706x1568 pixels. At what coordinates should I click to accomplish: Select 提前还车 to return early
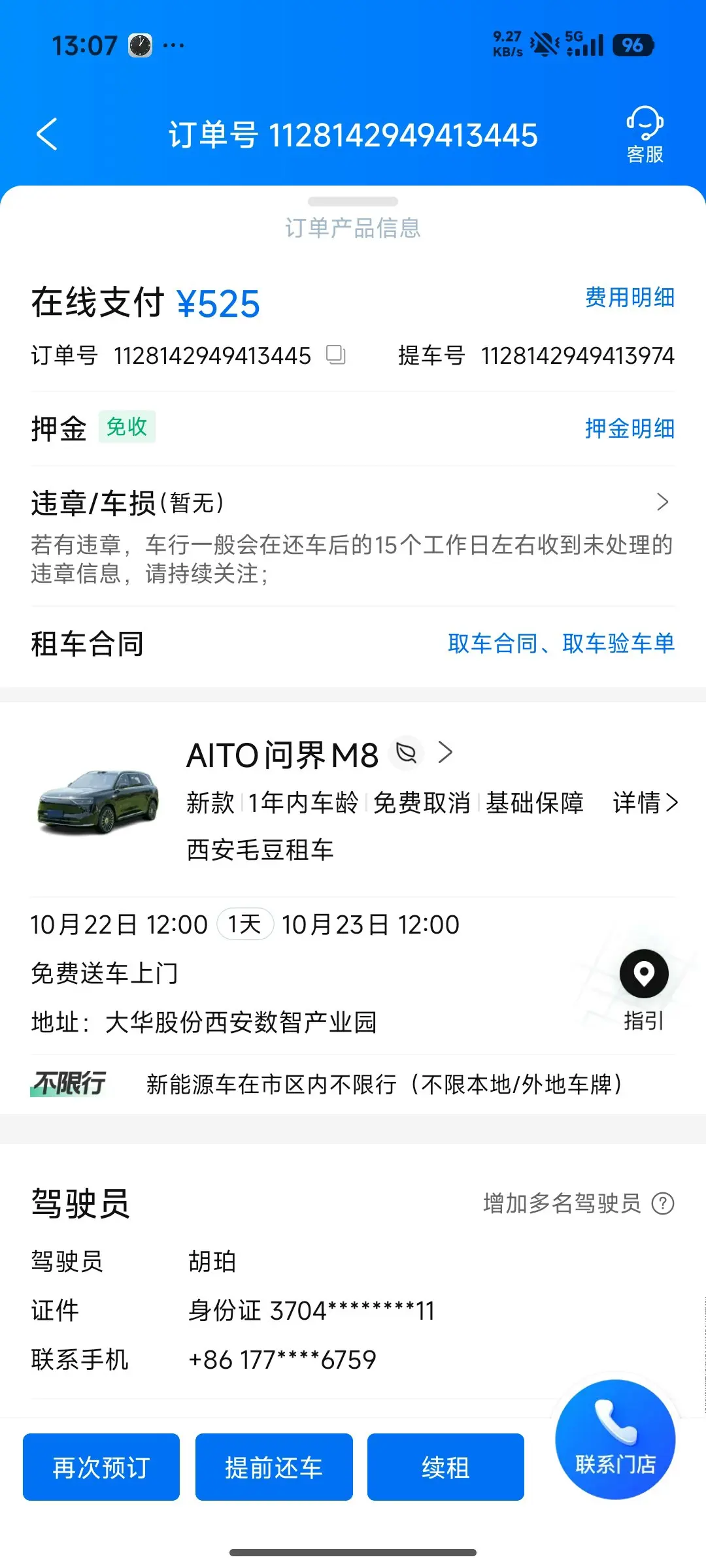[x=274, y=1467]
